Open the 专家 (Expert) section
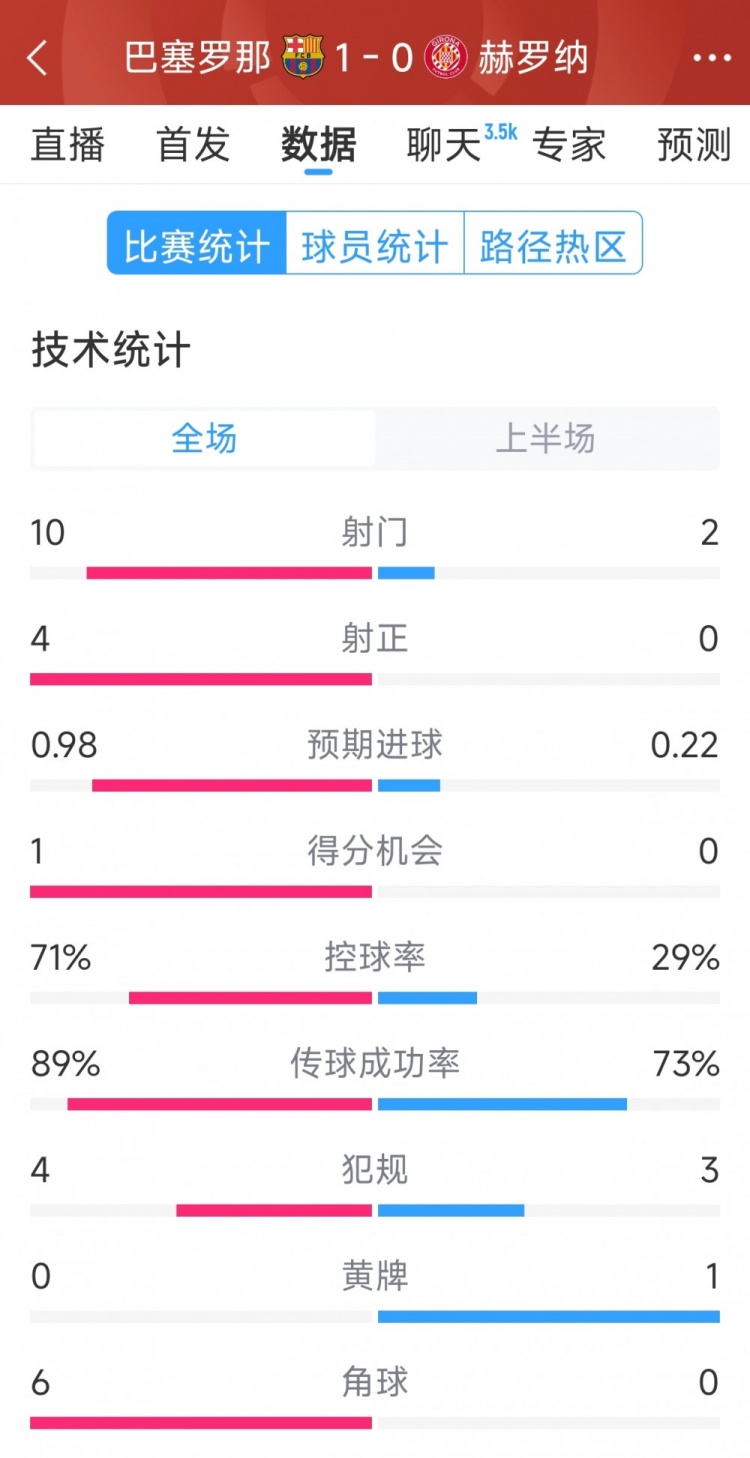This screenshot has height=1458, width=750. click(x=572, y=145)
